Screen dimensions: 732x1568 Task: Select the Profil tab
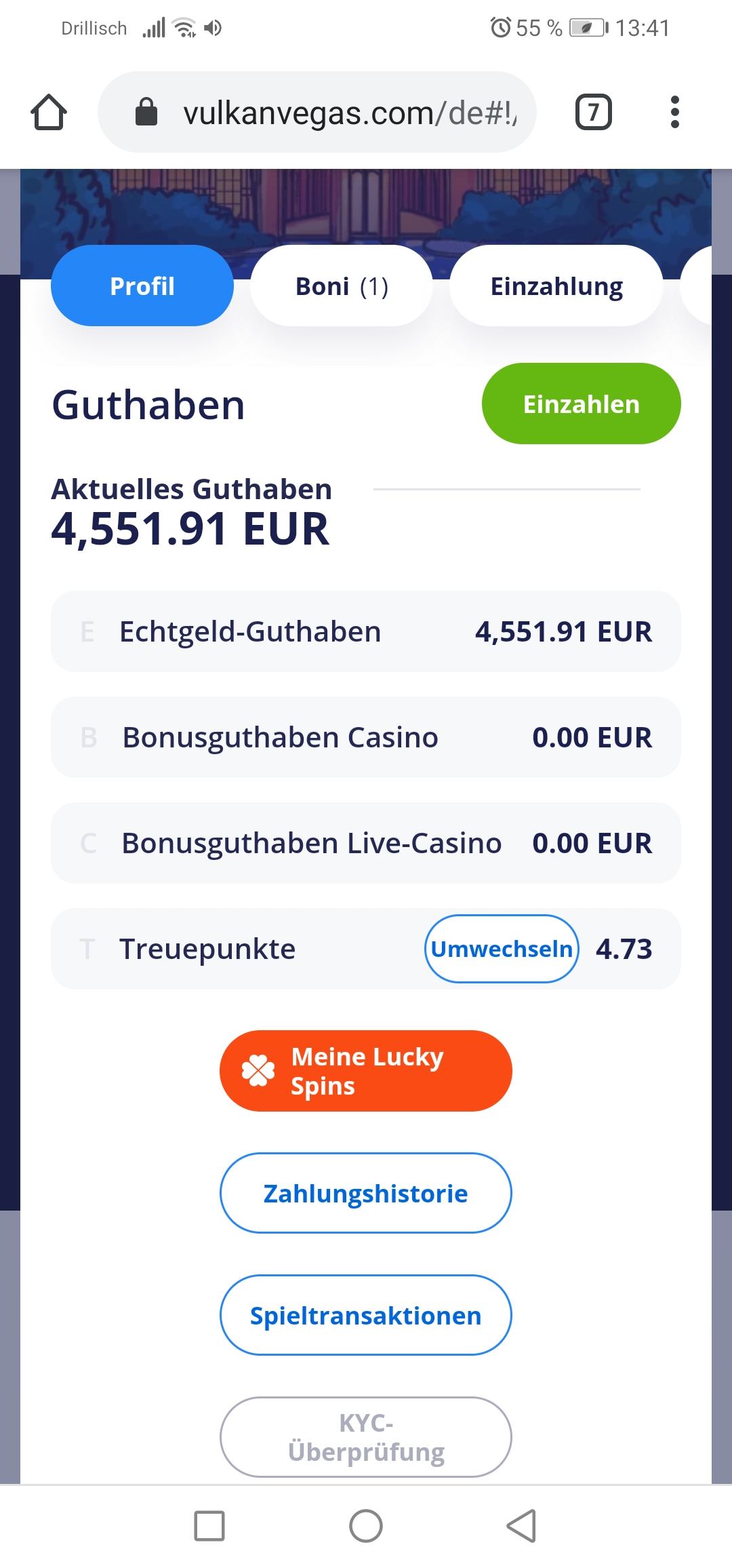coord(142,286)
